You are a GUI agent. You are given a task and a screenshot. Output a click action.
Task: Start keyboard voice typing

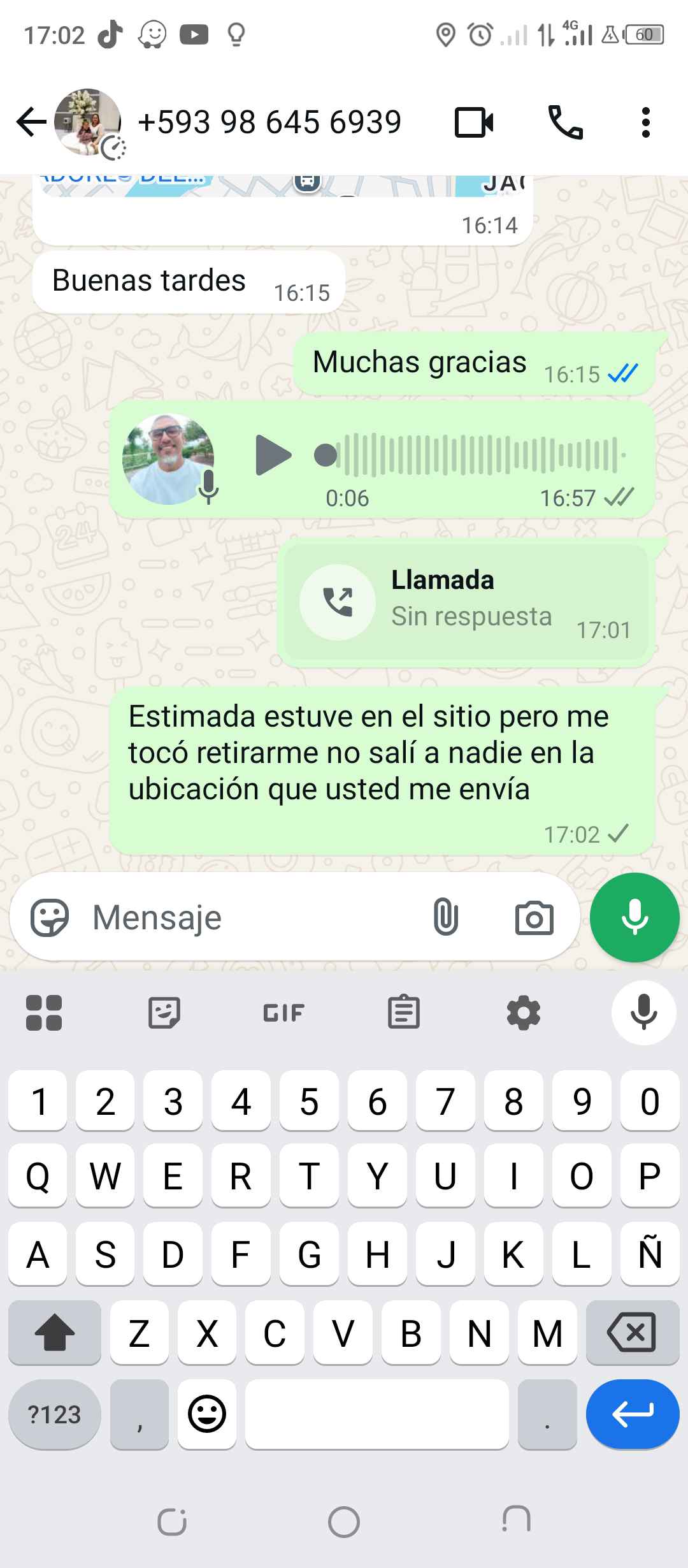tap(643, 1013)
